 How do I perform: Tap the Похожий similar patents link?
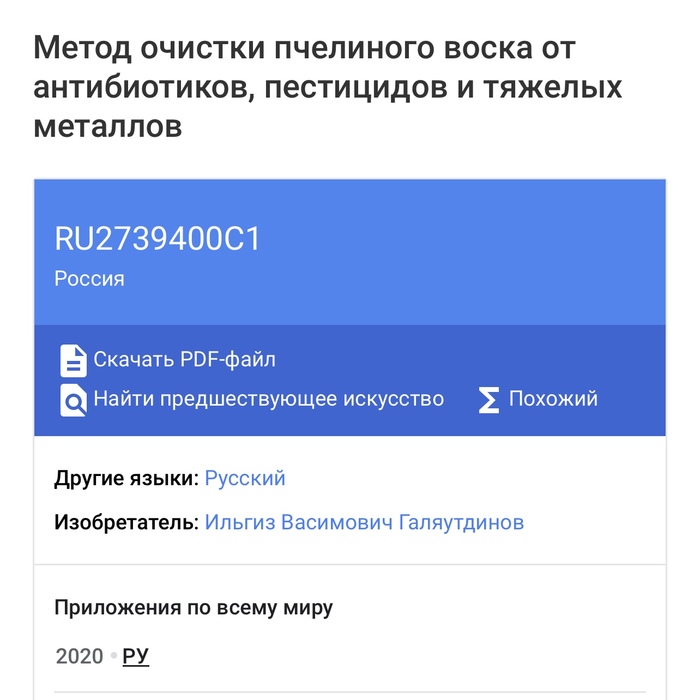(x=538, y=399)
